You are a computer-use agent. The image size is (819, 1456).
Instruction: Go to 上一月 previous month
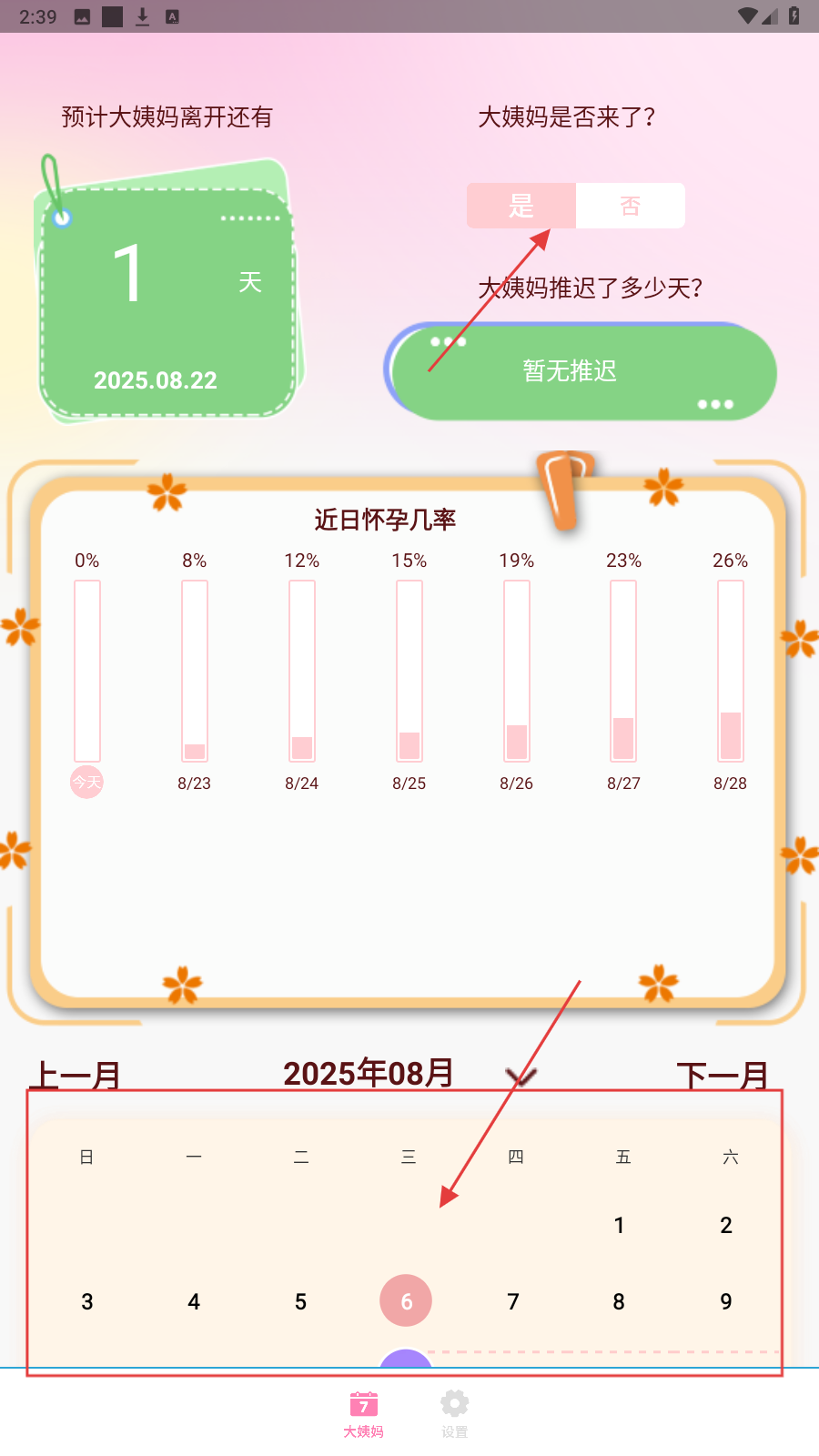coord(76,1075)
